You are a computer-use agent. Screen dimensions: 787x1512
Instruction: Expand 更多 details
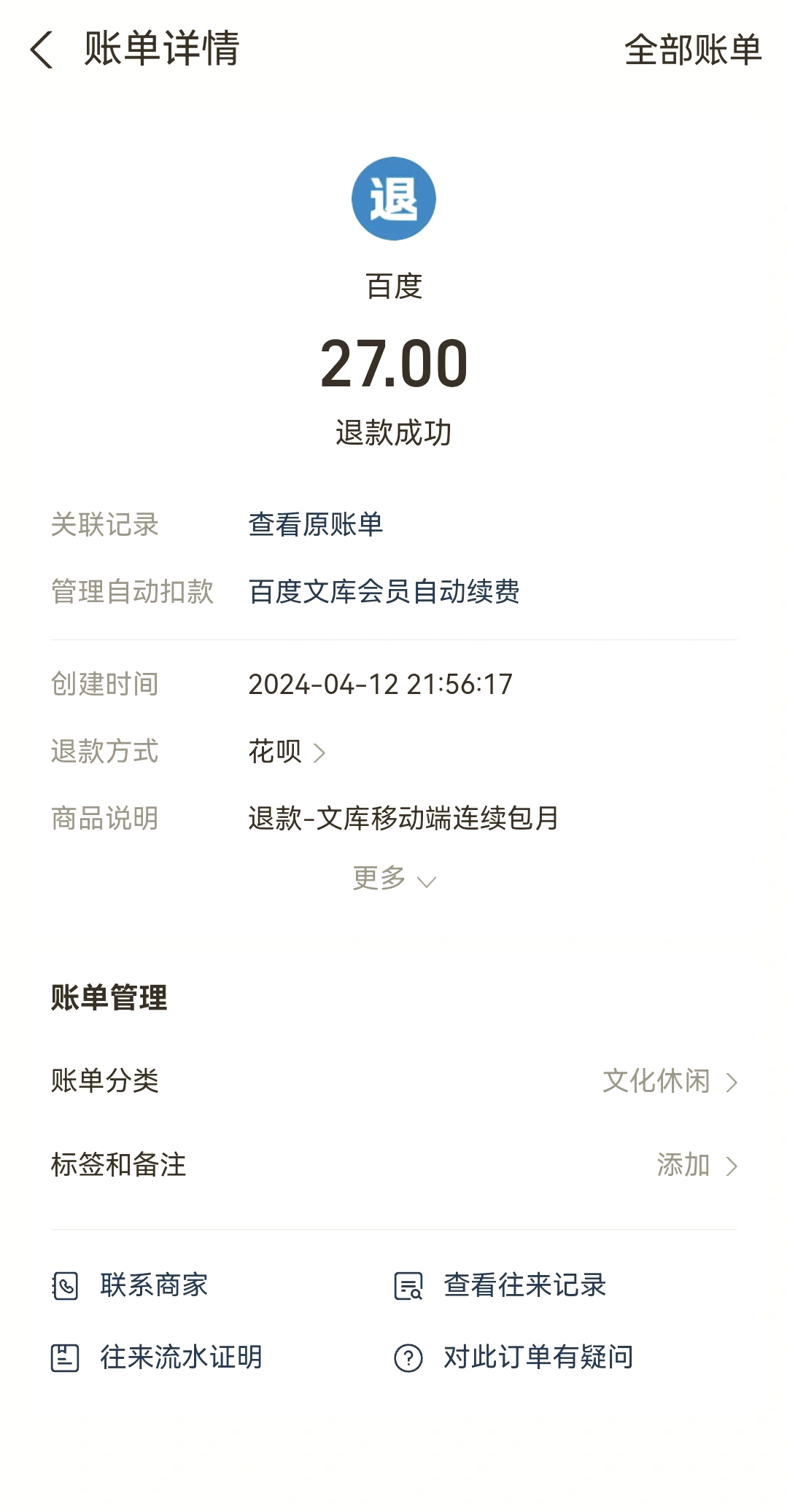394,878
